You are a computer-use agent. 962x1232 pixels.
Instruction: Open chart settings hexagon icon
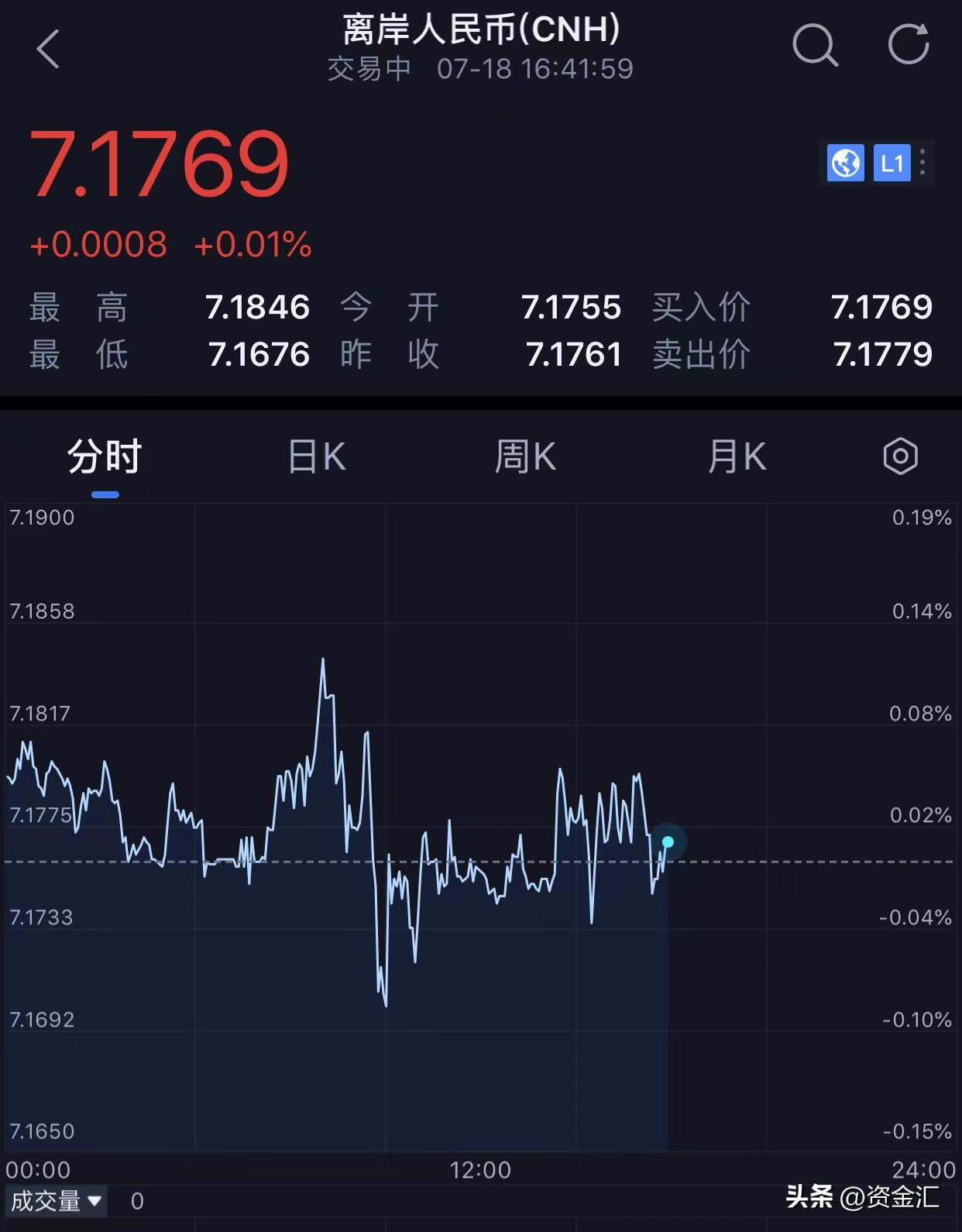900,456
